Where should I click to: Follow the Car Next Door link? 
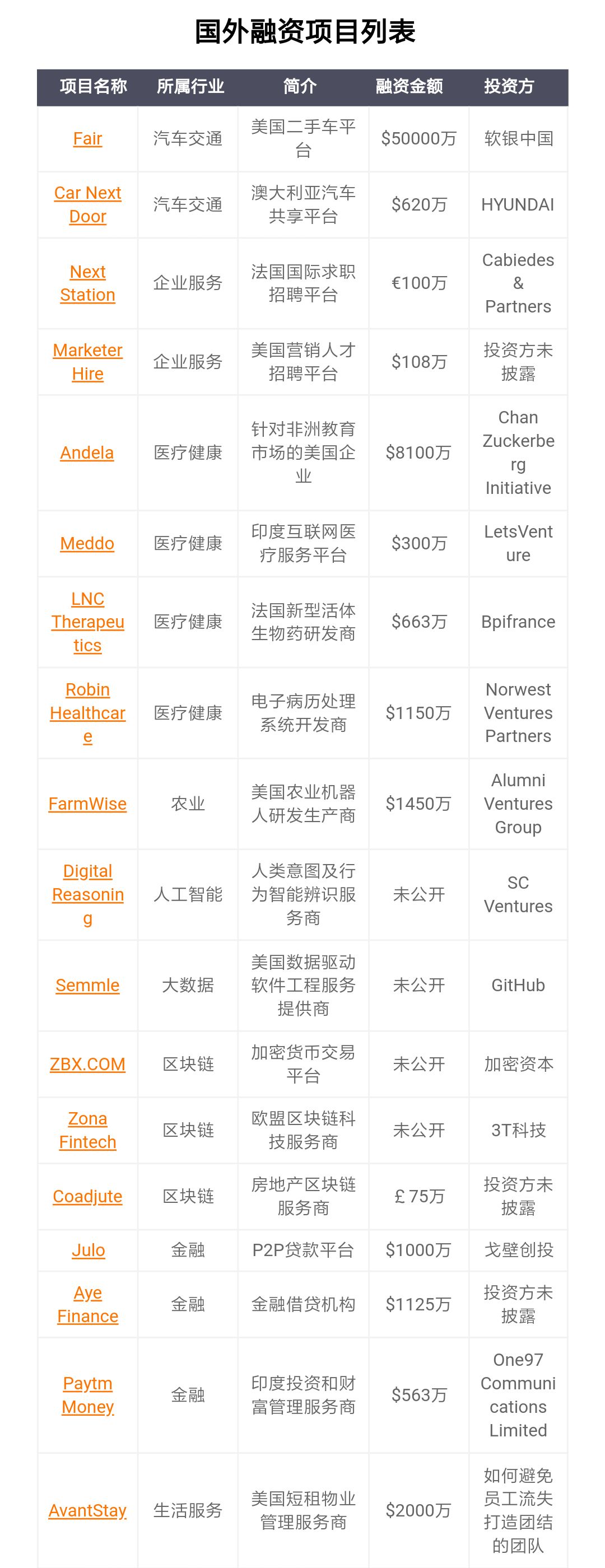(87, 204)
